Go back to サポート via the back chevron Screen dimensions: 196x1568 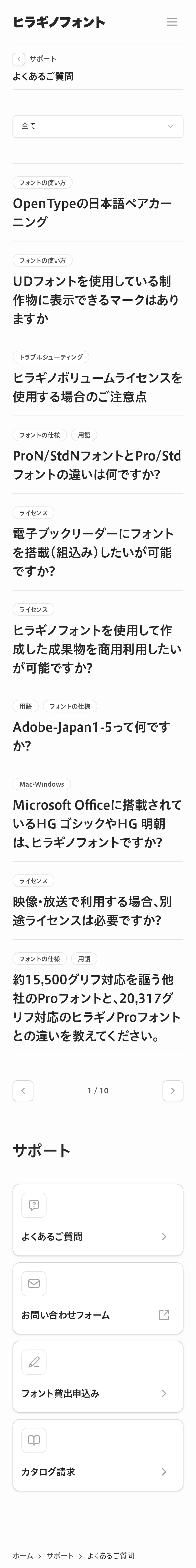pyautogui.click(x=19, y=59)
